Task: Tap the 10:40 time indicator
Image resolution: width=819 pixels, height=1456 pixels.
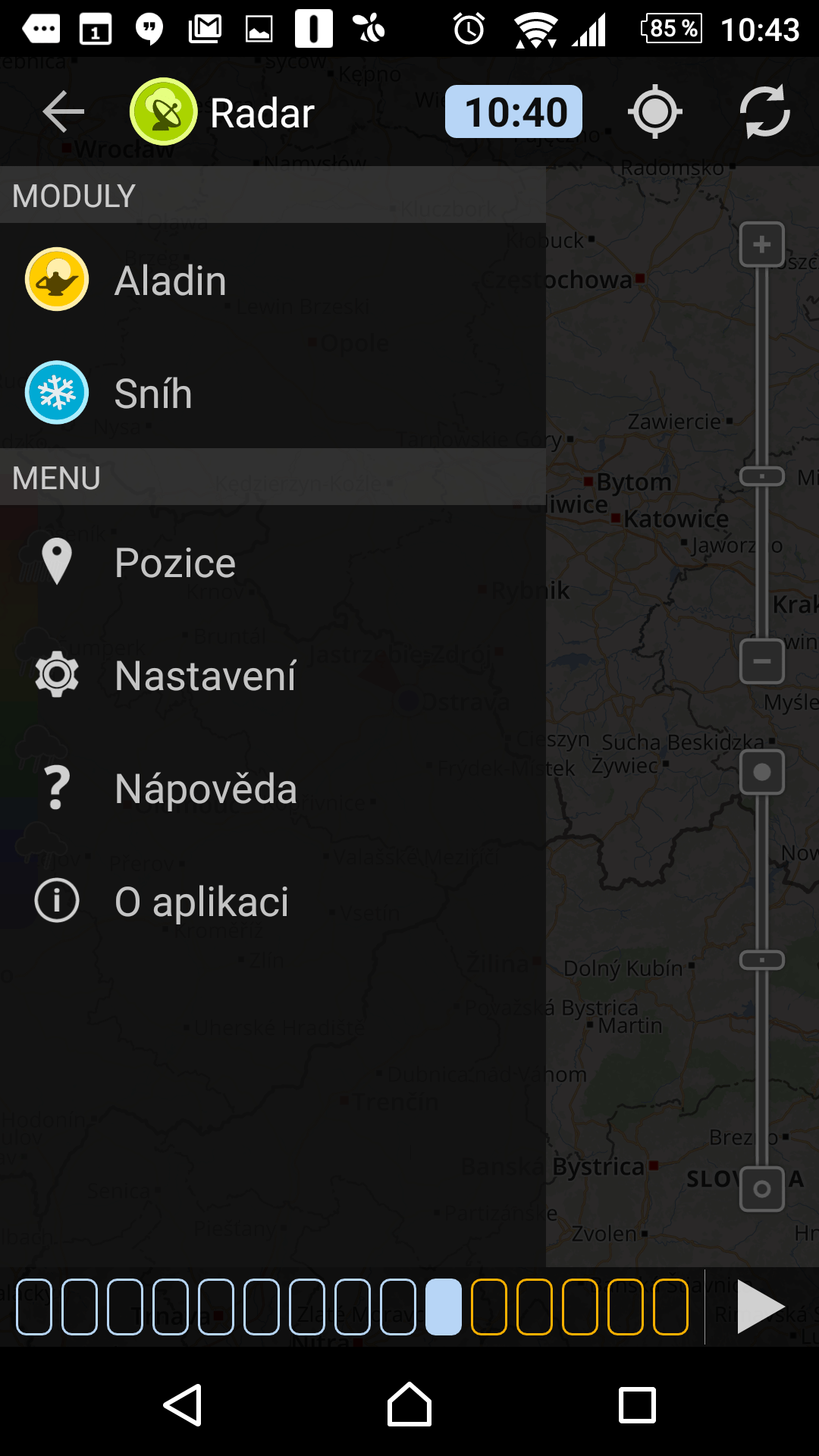Action: coord(514,111)
